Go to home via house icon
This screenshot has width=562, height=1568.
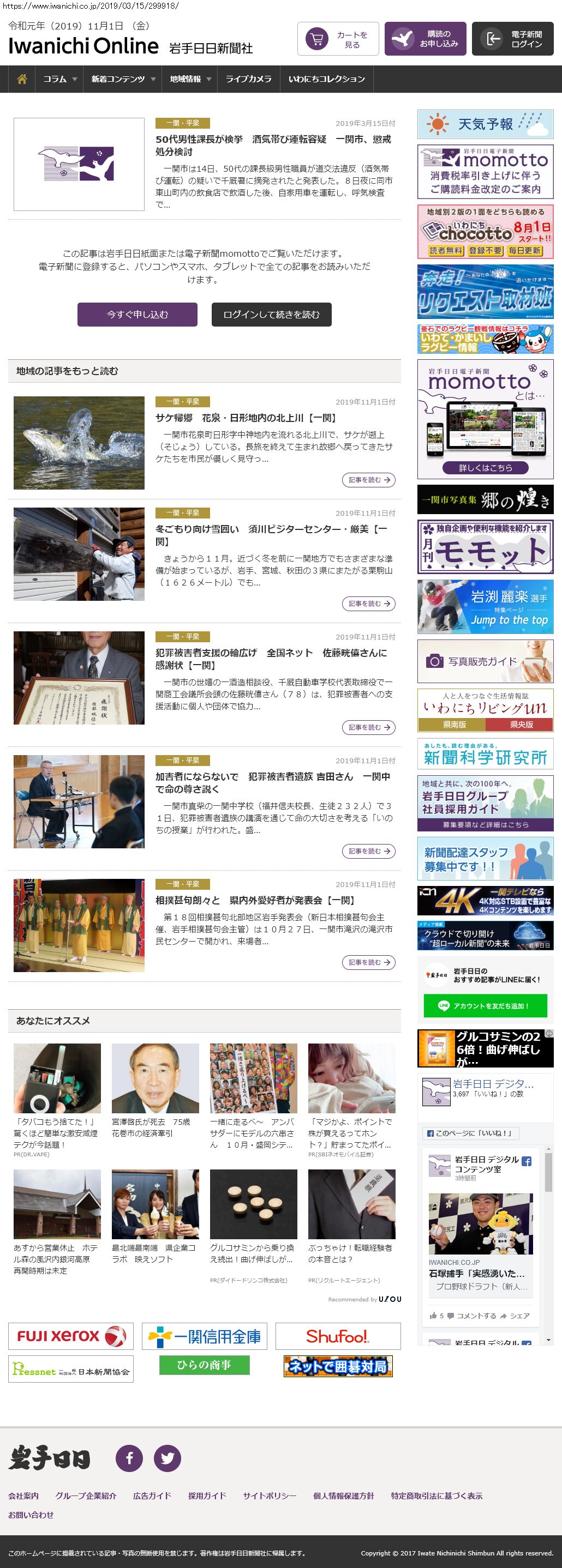(22, 79)
